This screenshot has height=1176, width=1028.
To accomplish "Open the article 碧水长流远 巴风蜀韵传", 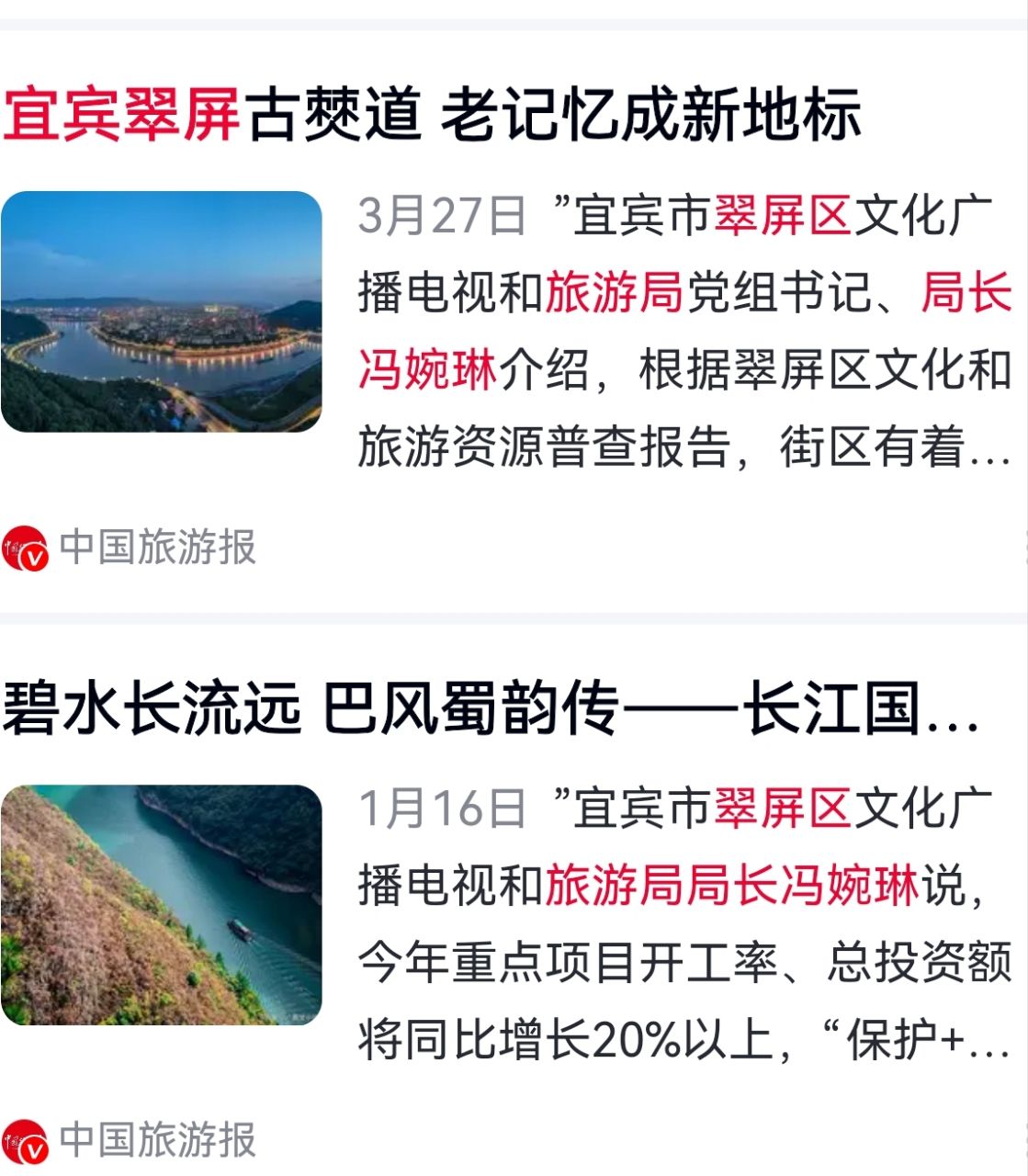I will pos(491,709).
